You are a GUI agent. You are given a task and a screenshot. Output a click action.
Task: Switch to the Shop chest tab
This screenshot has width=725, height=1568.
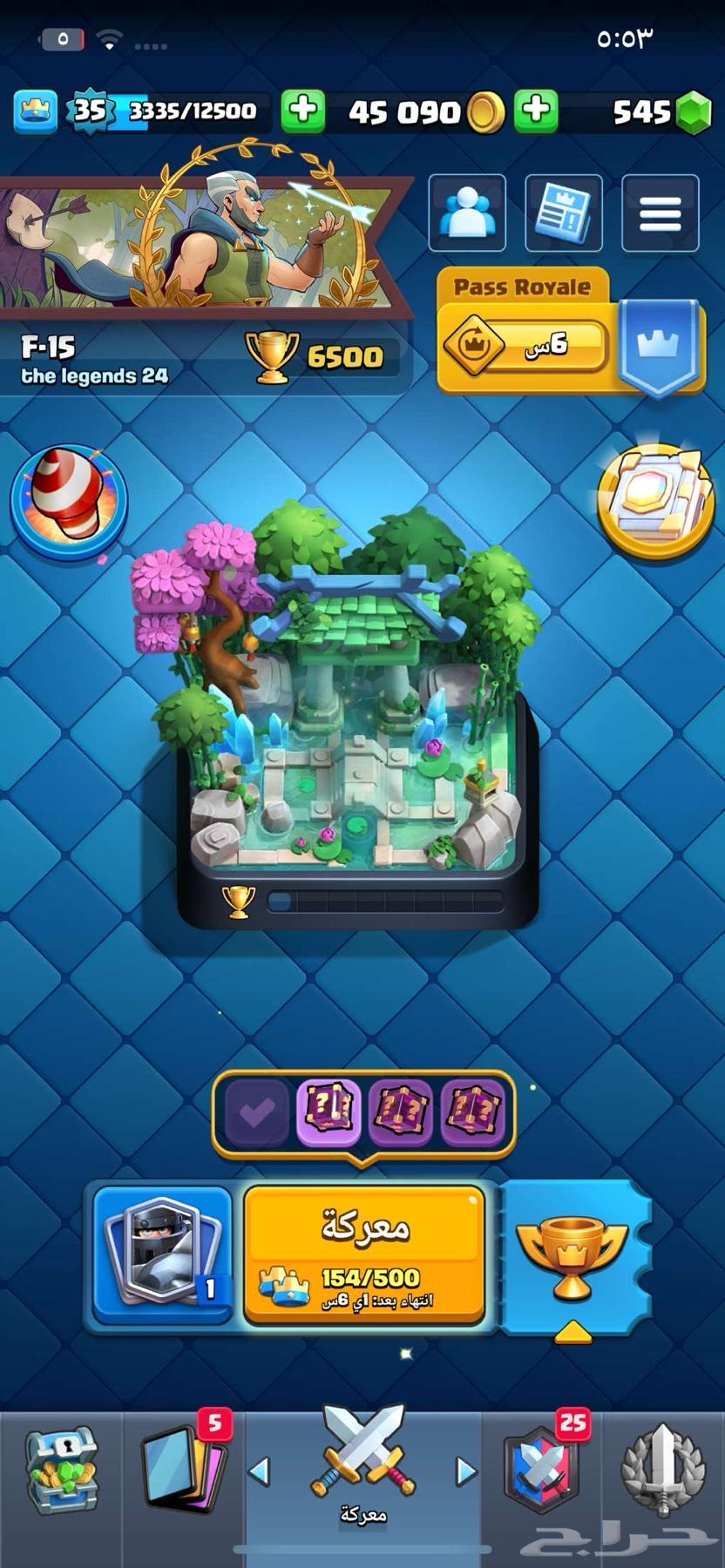[59, 1470]
